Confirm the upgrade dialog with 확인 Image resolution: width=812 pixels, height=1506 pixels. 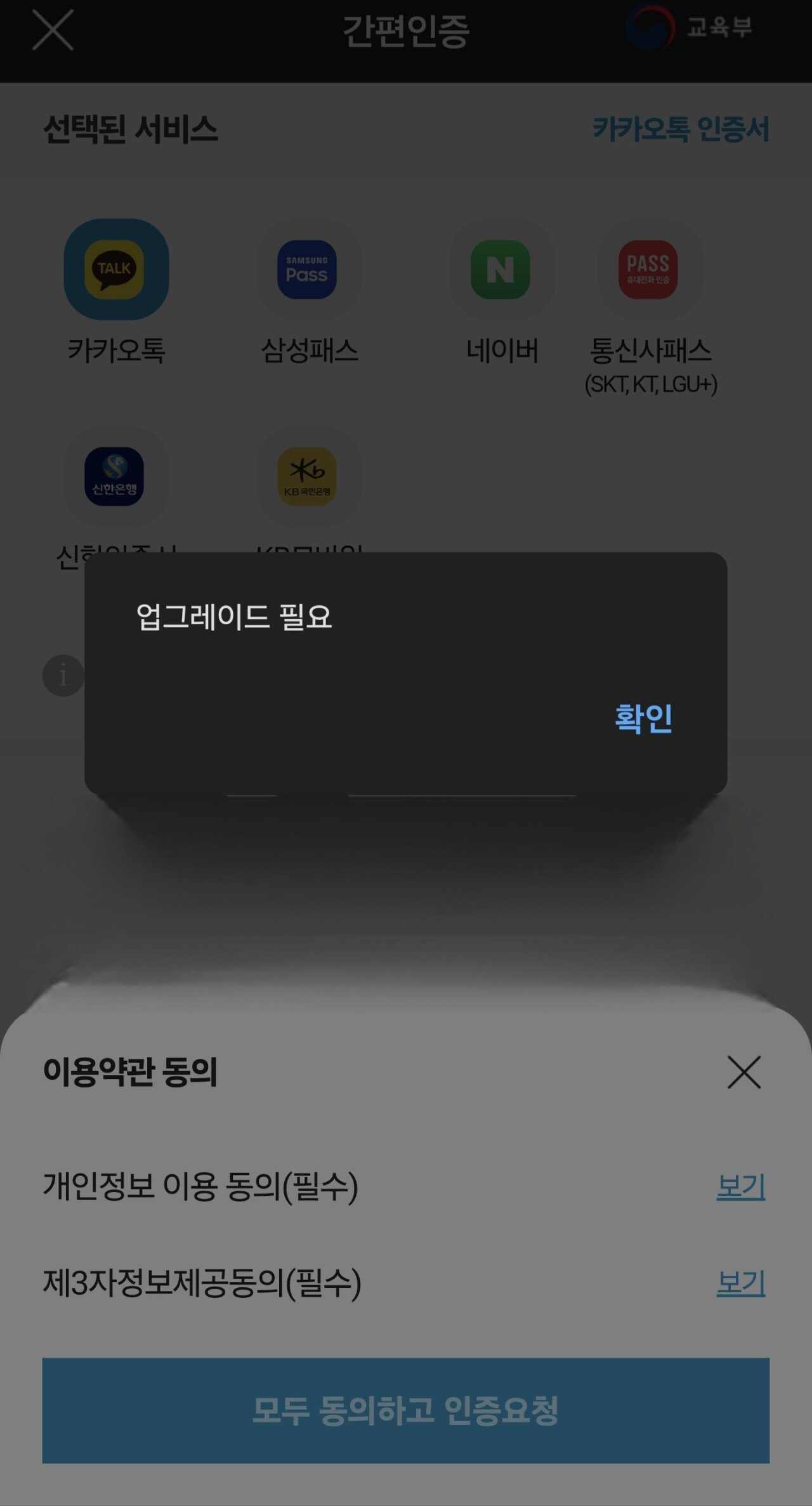coord(643,719)
